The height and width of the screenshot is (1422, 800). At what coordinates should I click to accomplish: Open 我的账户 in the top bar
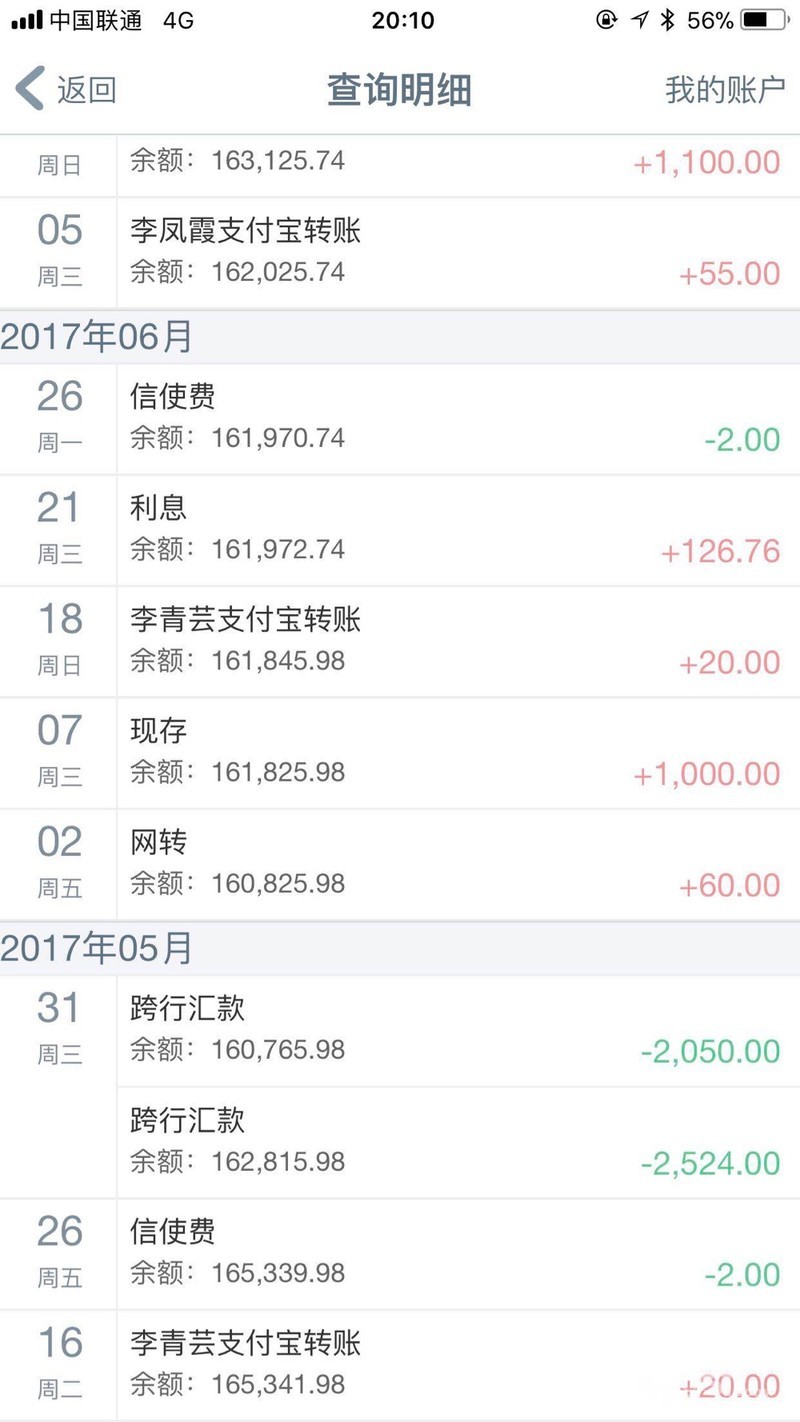coord(724,89)
